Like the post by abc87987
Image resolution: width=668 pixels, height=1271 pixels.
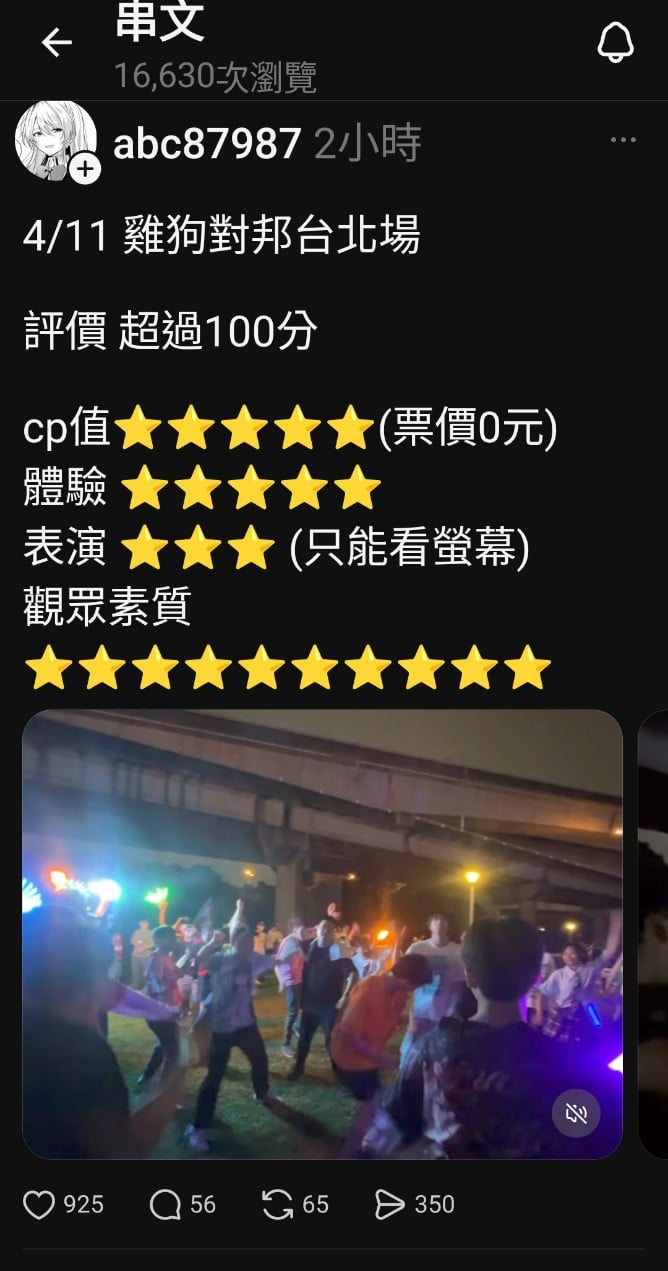coord(39,1205)
